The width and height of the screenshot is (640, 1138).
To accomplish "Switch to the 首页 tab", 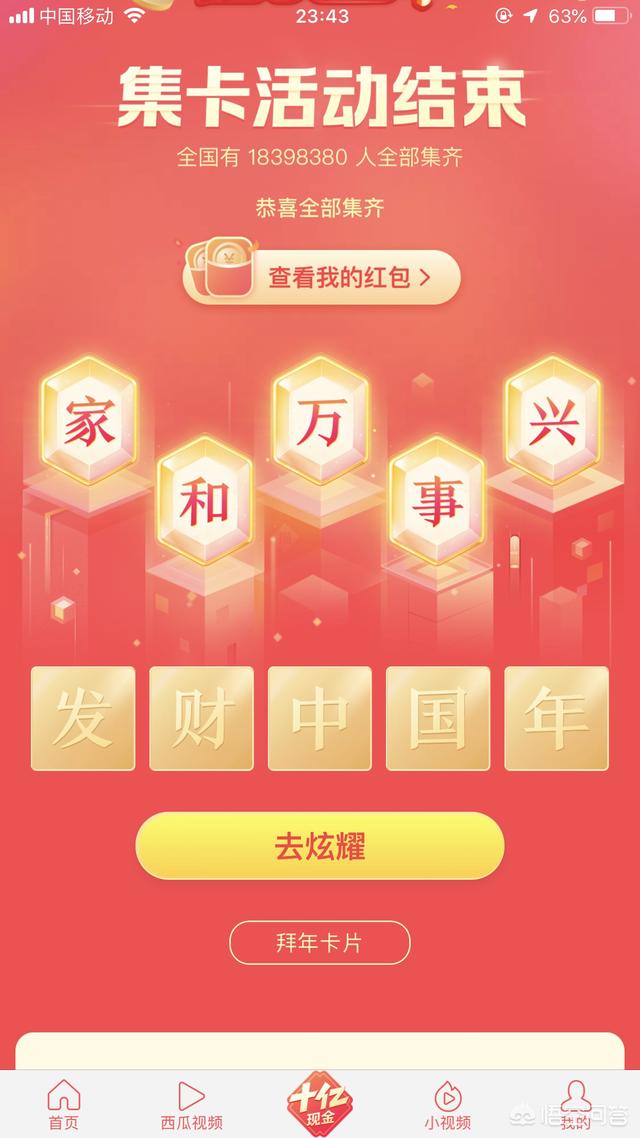I will tap(64, 1105).
